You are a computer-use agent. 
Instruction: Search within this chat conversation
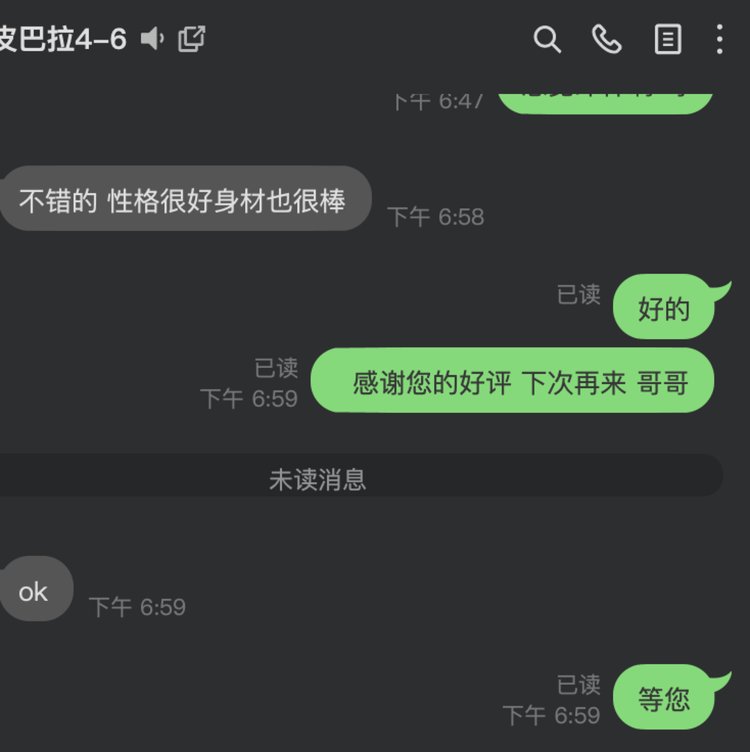tap(547, 39)
